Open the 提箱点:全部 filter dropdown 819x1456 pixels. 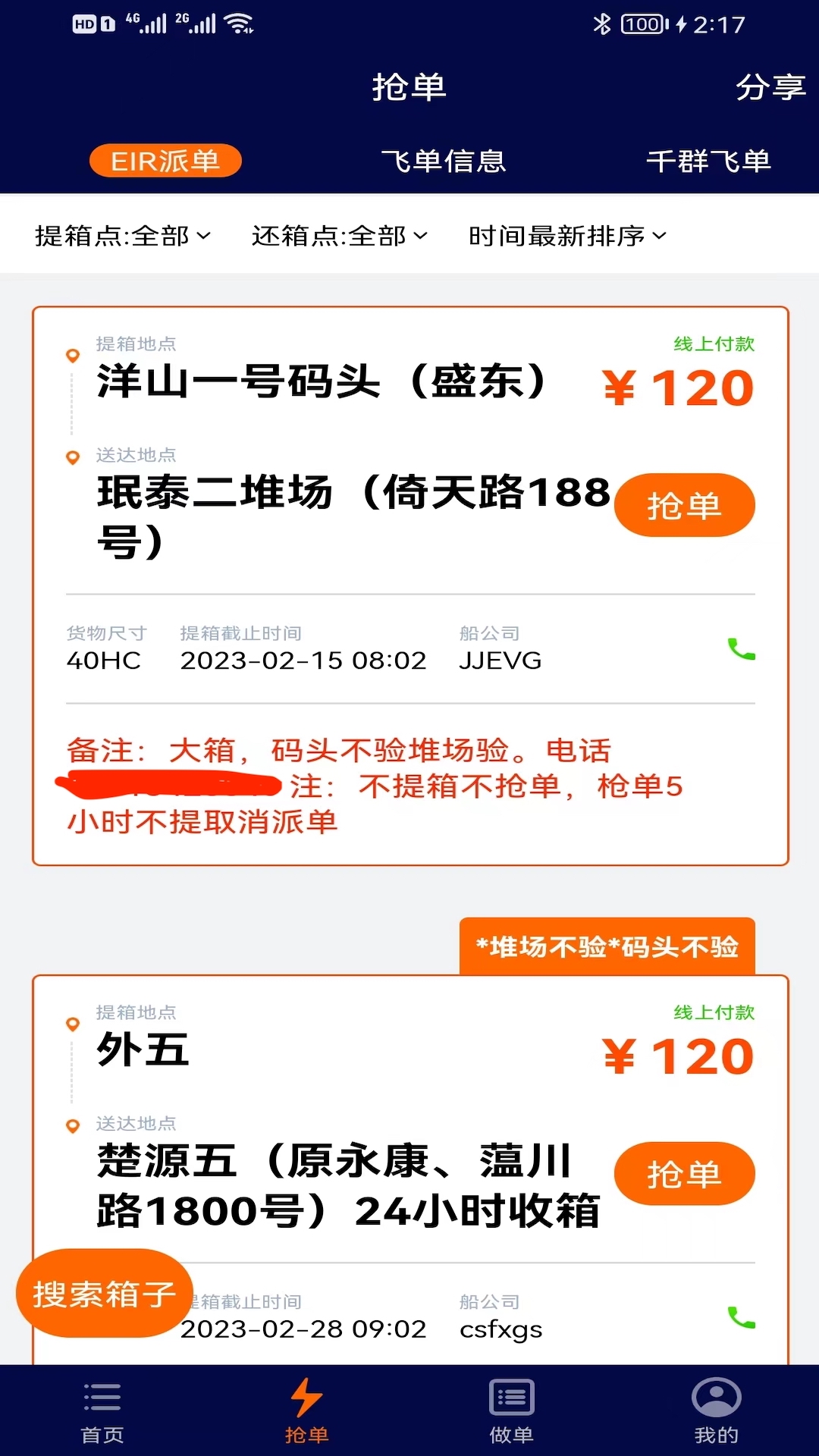(x=121, y=235)
